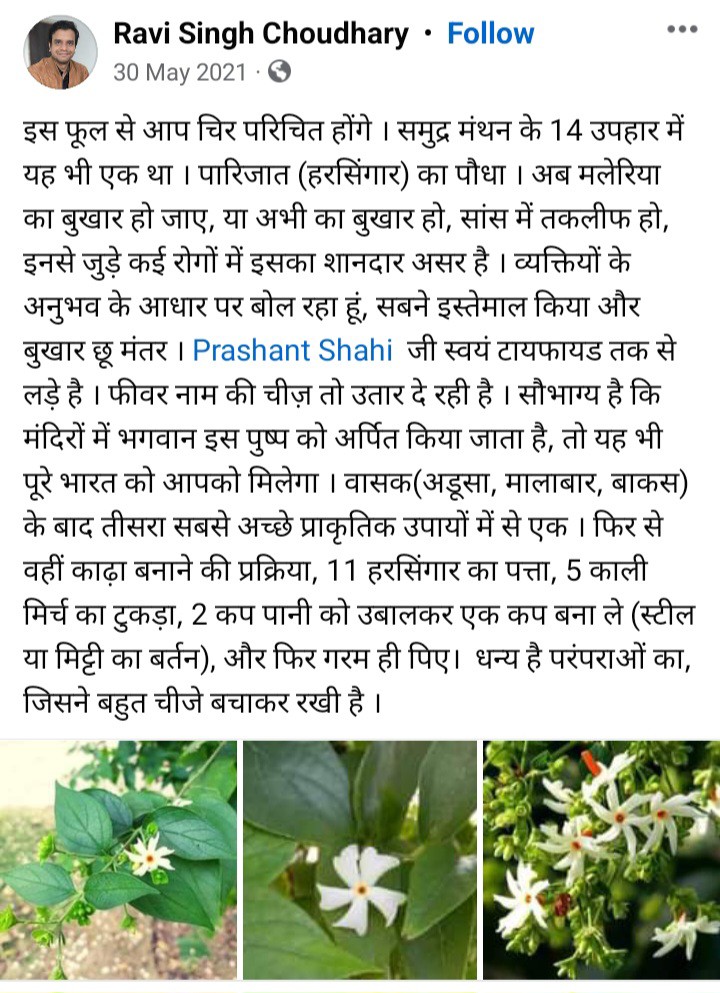The height and width of the screenshot is (993, 720).
Task: Tap the 30 May 2021 post timestamp
Action: point(180,72)
